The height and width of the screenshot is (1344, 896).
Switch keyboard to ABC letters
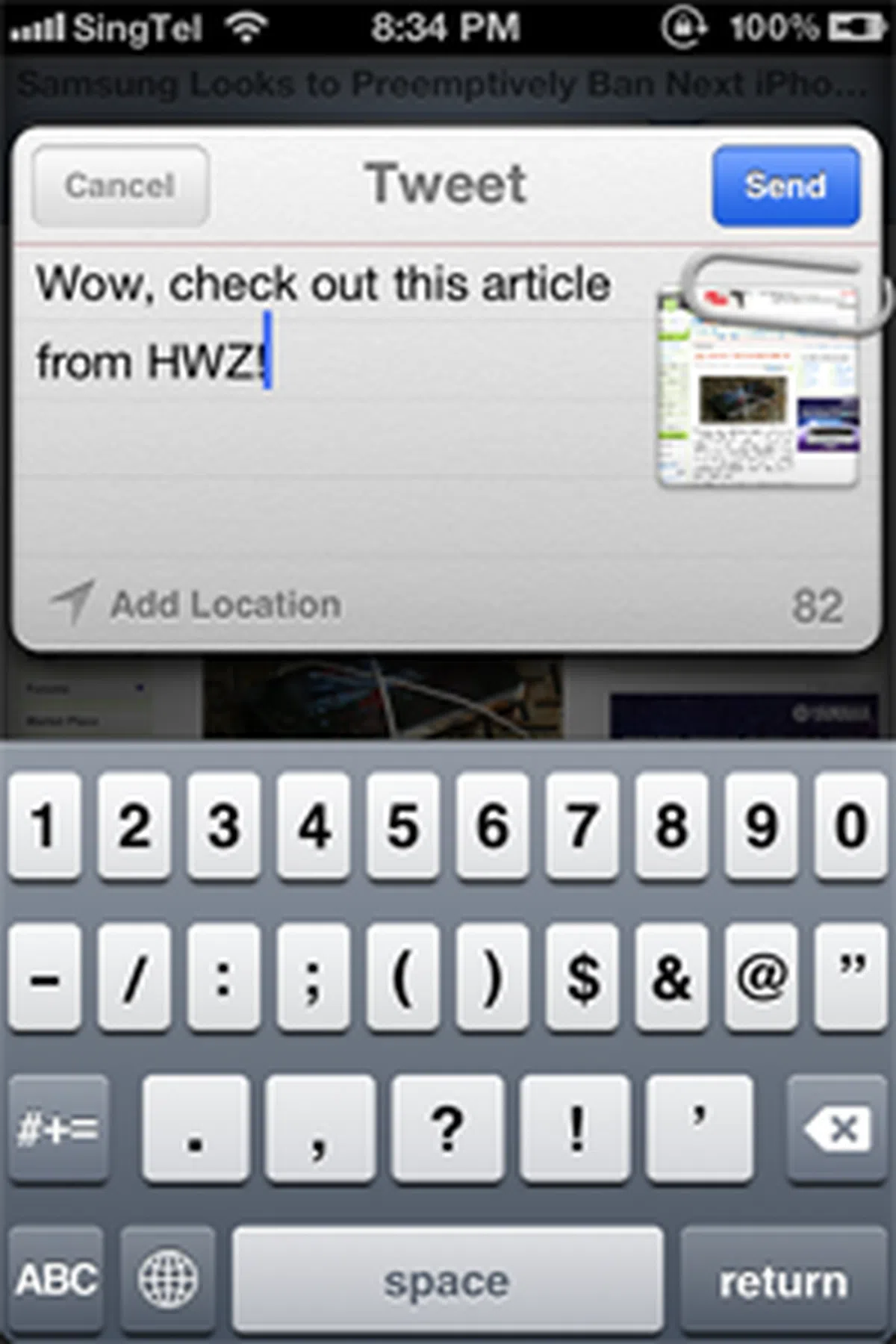56,1279
